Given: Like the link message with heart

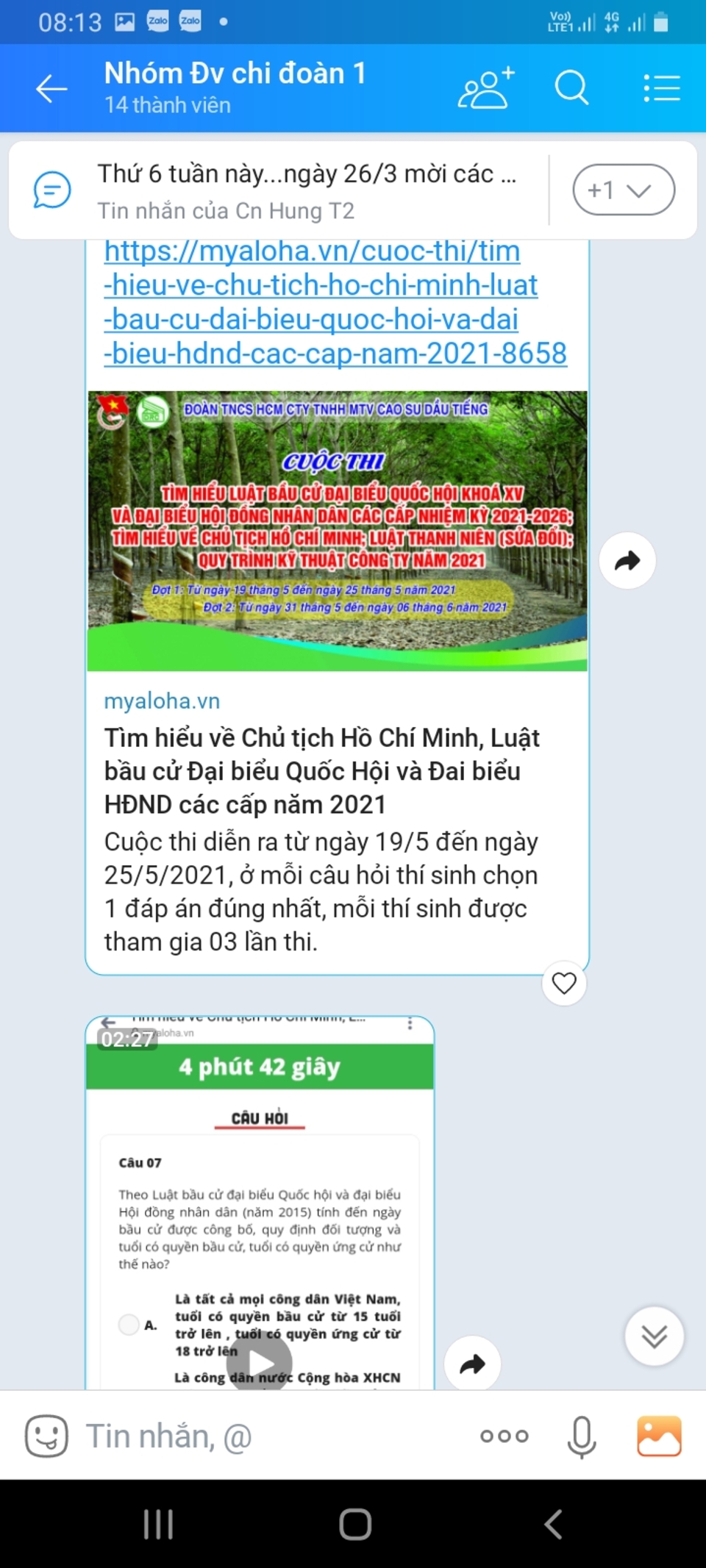Looking at the screenshot, I should point(564,983).
